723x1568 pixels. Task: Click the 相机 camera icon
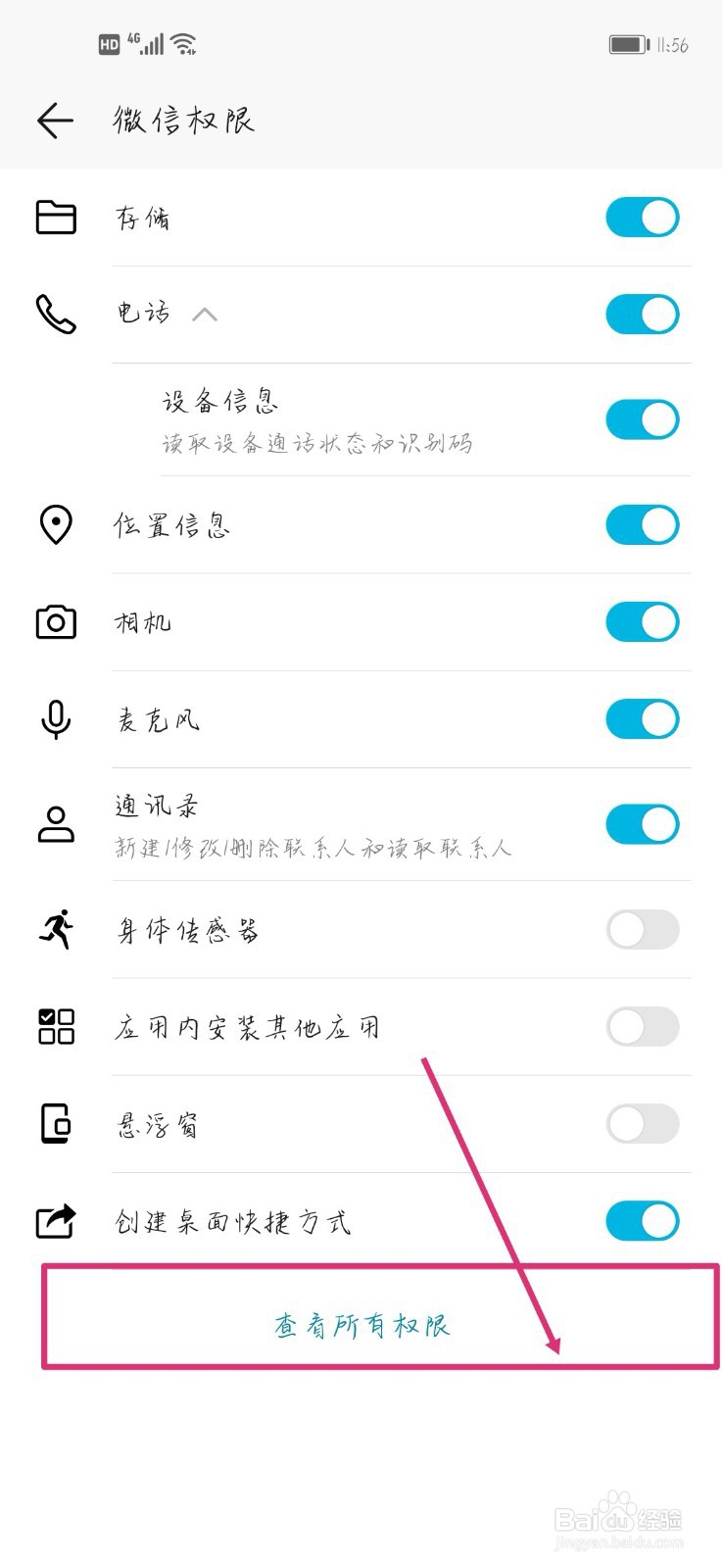(55, 621)
